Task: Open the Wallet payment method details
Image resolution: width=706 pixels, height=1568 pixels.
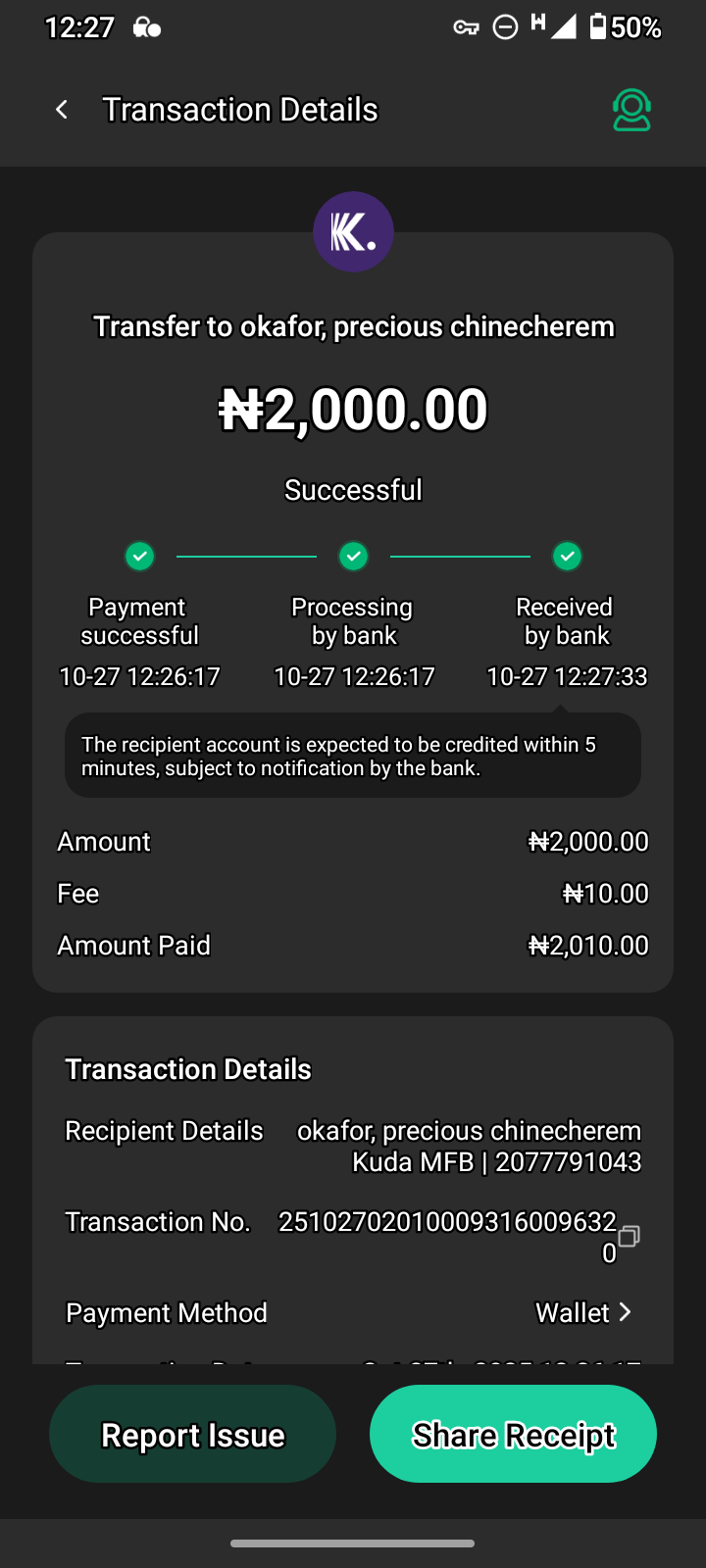Action: tap(584, 1312)
